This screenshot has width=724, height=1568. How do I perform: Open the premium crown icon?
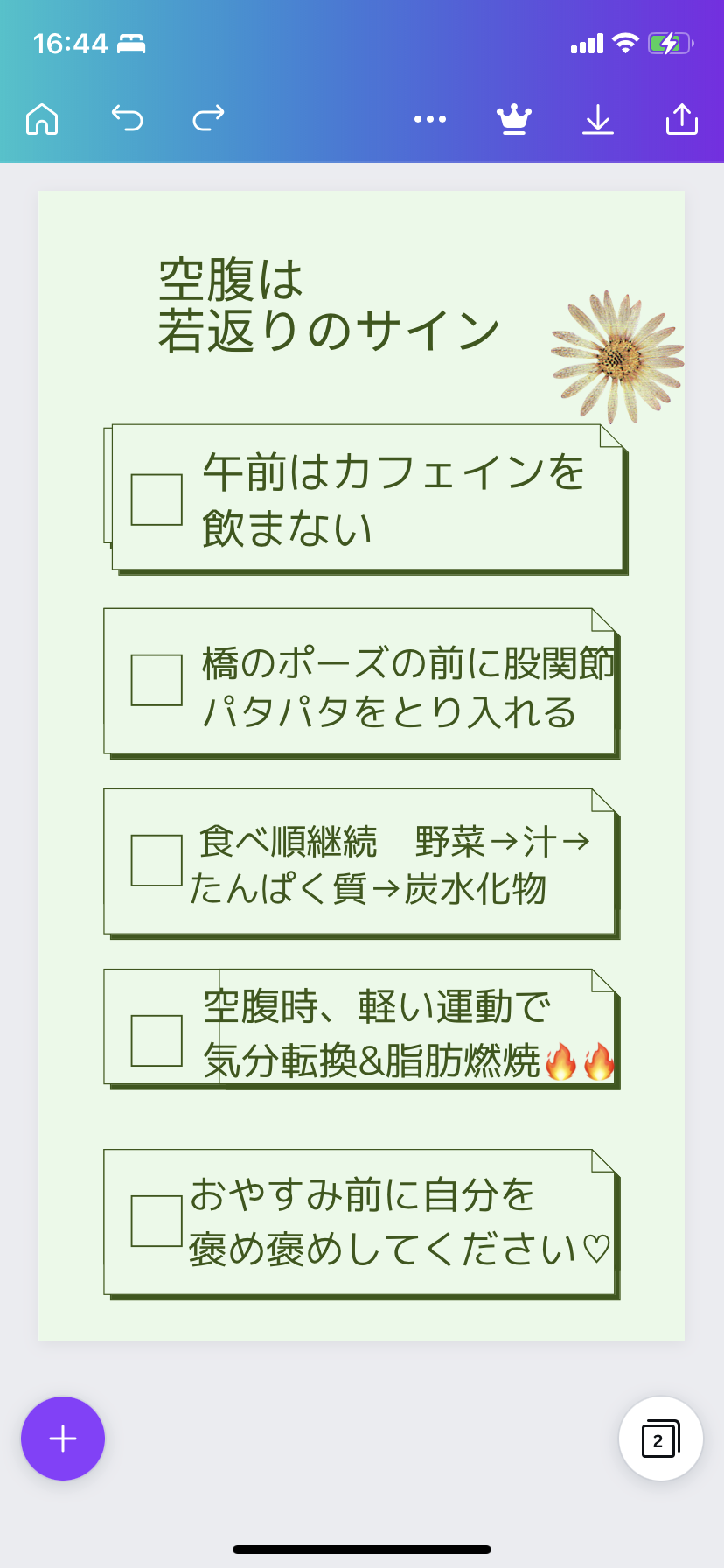pyautogui.click(x=514, y=118)
